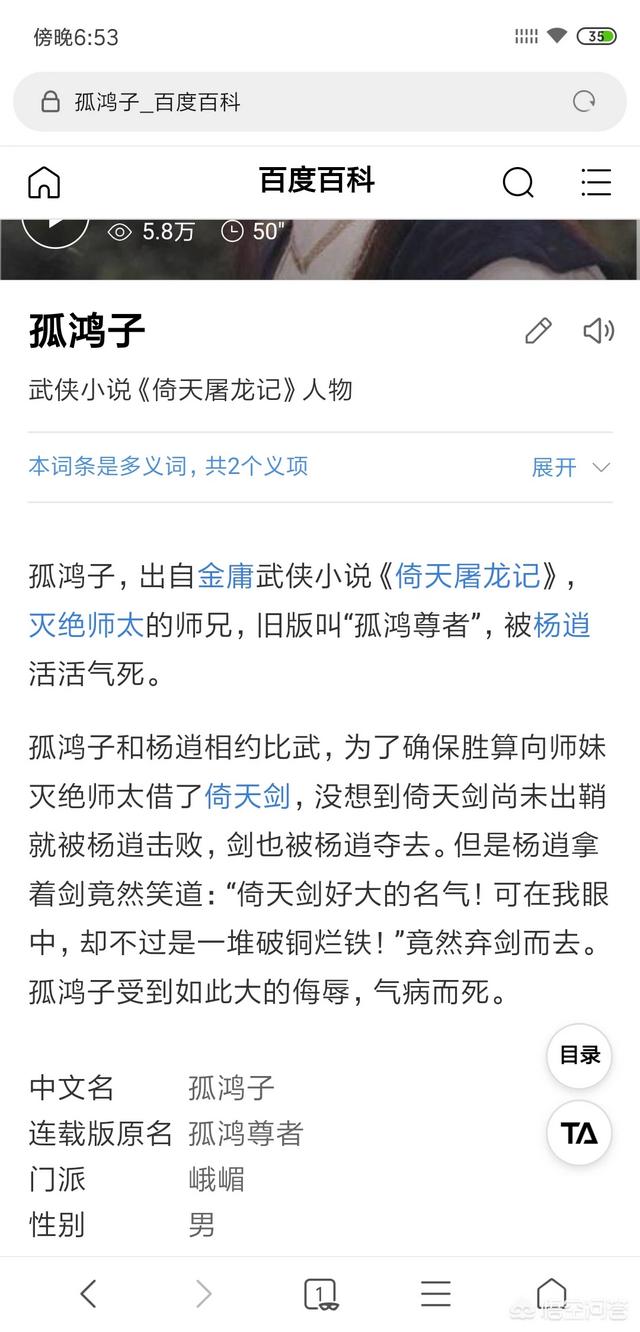Go back with the browser back arrow
The image size is (640, 1332).
88,1293
